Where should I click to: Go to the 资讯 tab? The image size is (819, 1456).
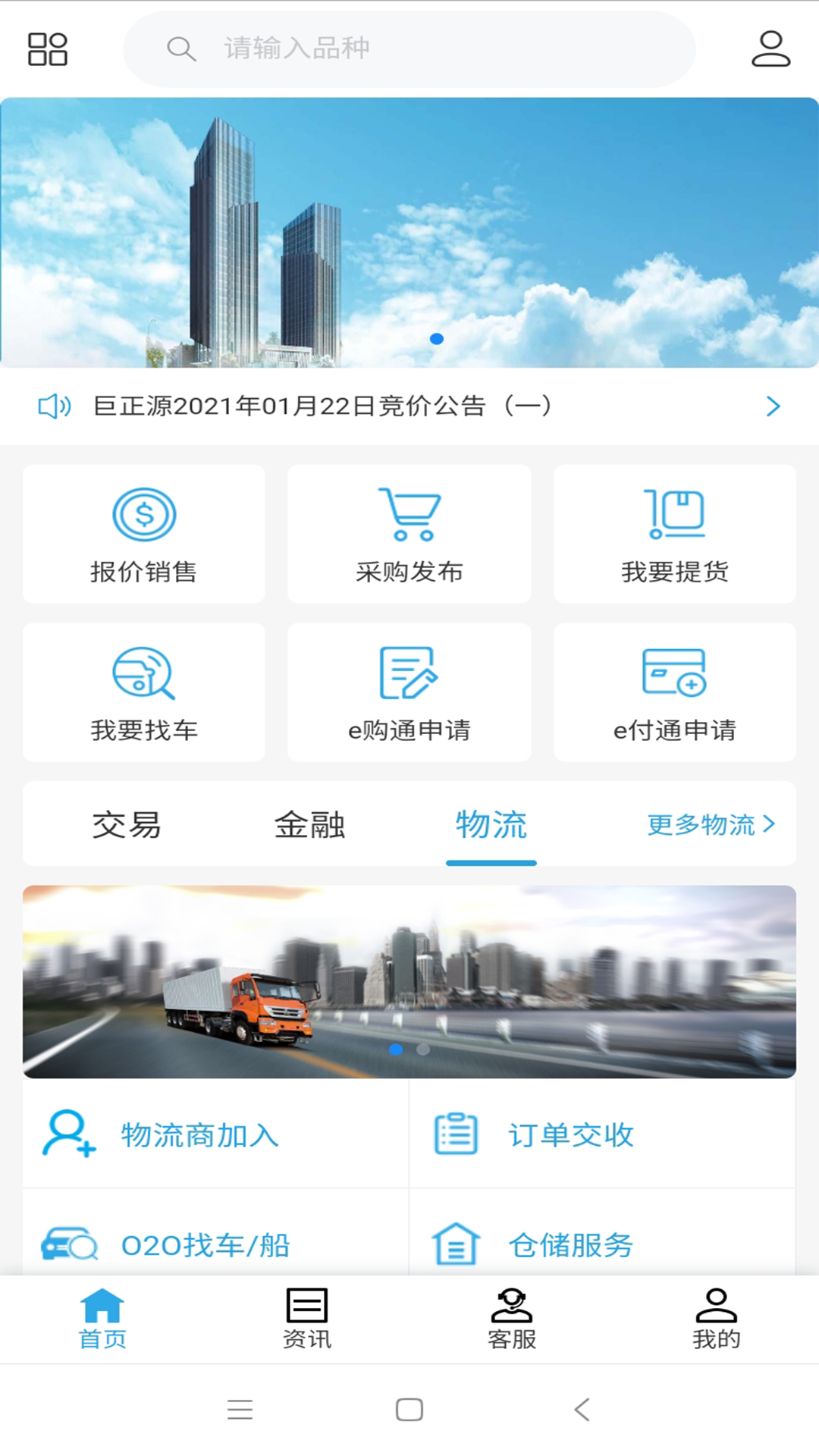tap(307, 1319)
